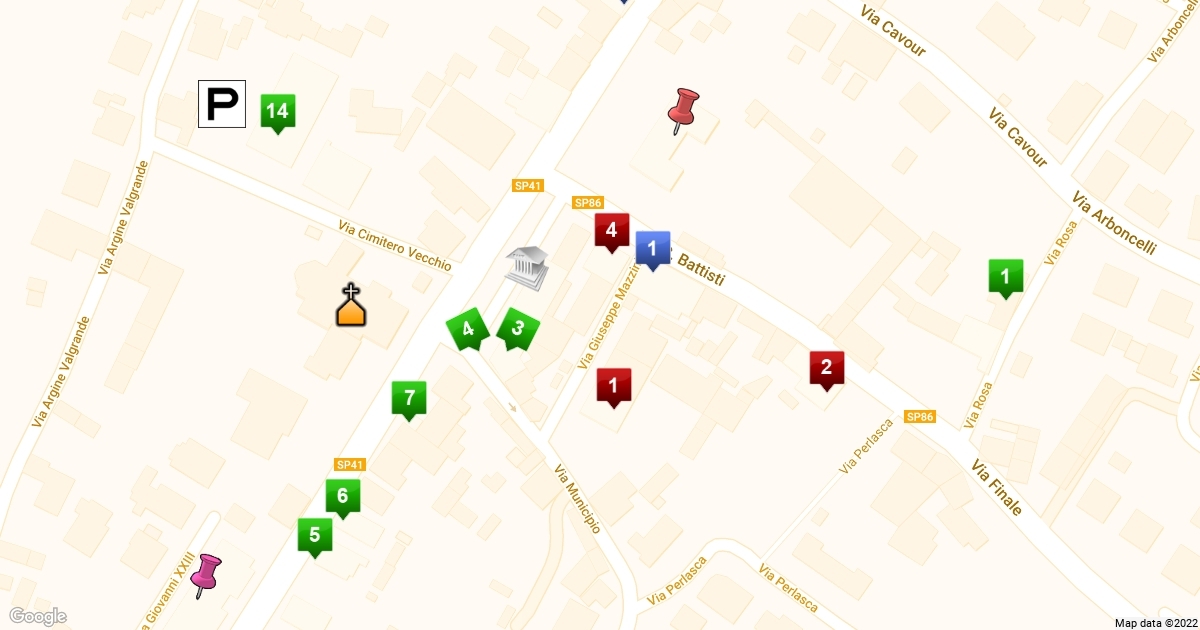Open the gray columned building marker
This screenshot has height=630, width=1200.
point(526,268)
